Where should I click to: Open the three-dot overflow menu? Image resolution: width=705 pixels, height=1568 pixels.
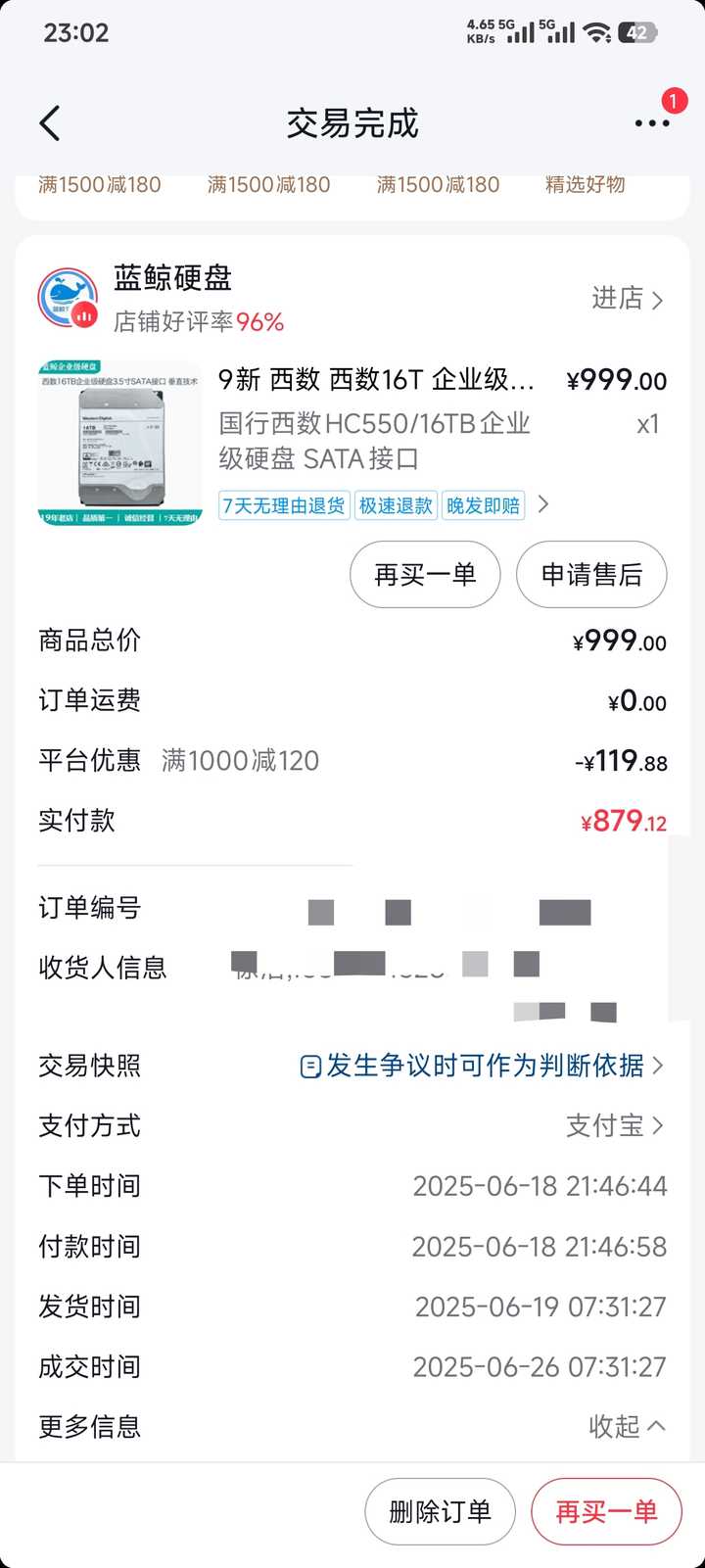651,123
